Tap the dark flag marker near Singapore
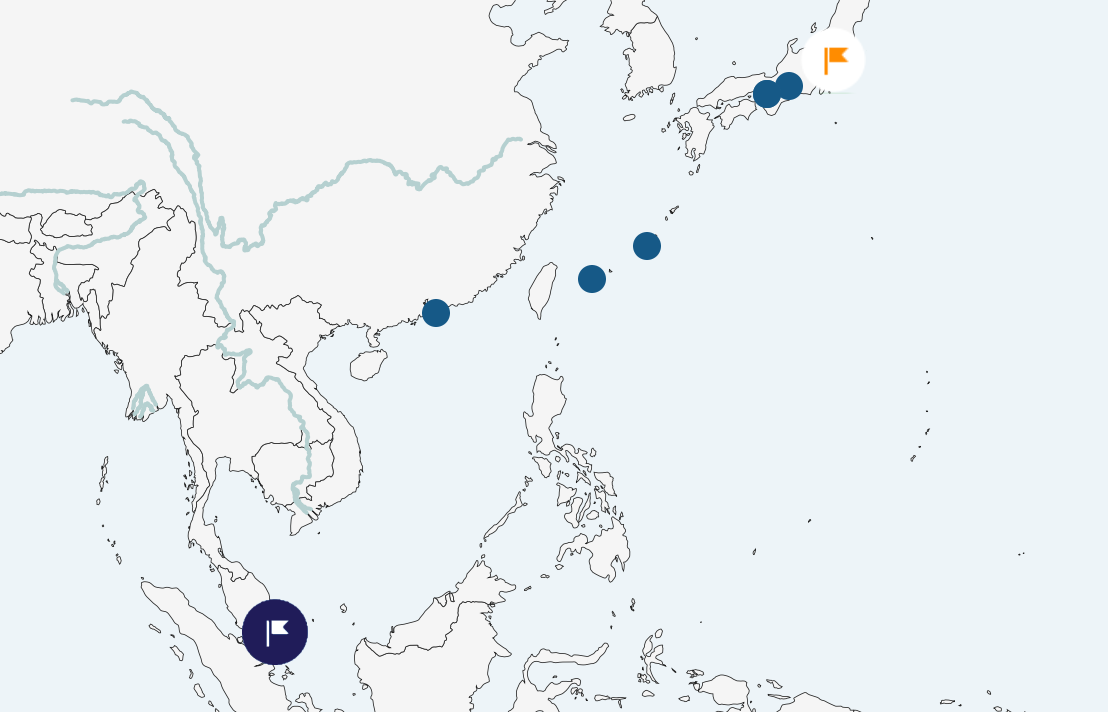Image resolution: width=1108 pixels, height=712 pixels. pyautogui.click(x=275, y=632)
